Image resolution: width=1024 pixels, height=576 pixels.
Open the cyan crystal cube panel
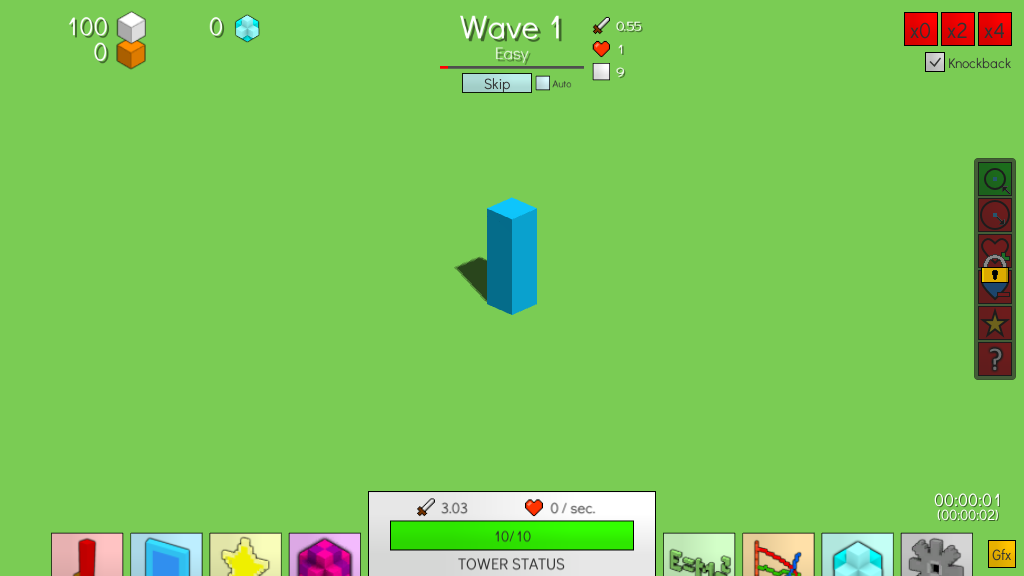click(x=857, y=556)
